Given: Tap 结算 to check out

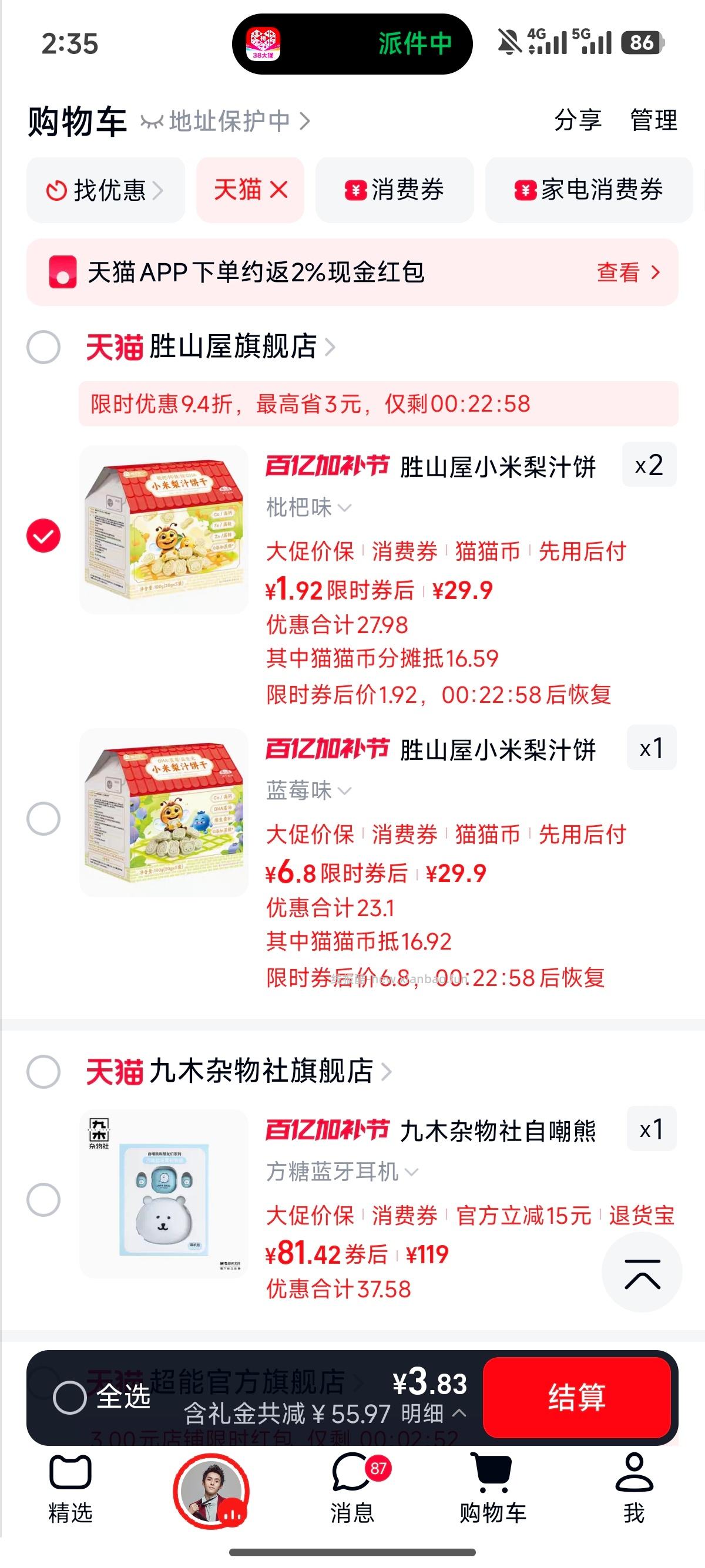Looking at the screenshot, I should pyautogui.click(x=576, y=1397).
